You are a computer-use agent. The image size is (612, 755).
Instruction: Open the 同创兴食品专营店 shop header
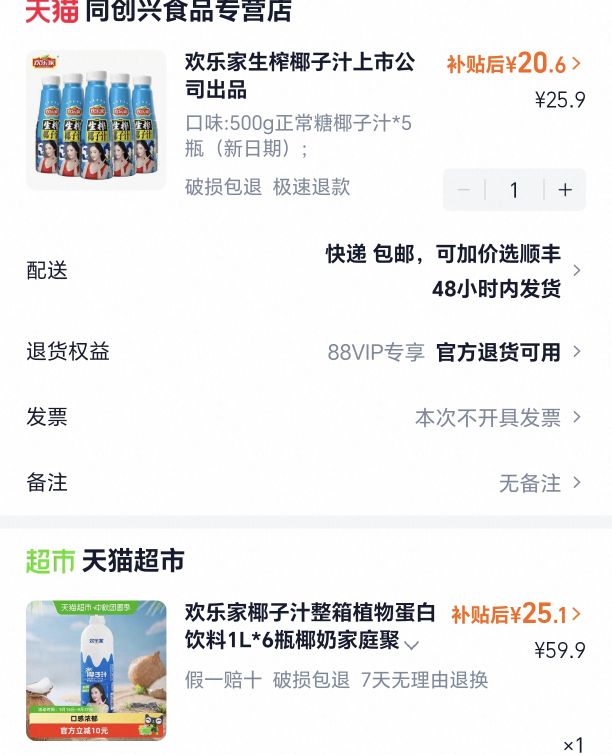coord(158,11)
